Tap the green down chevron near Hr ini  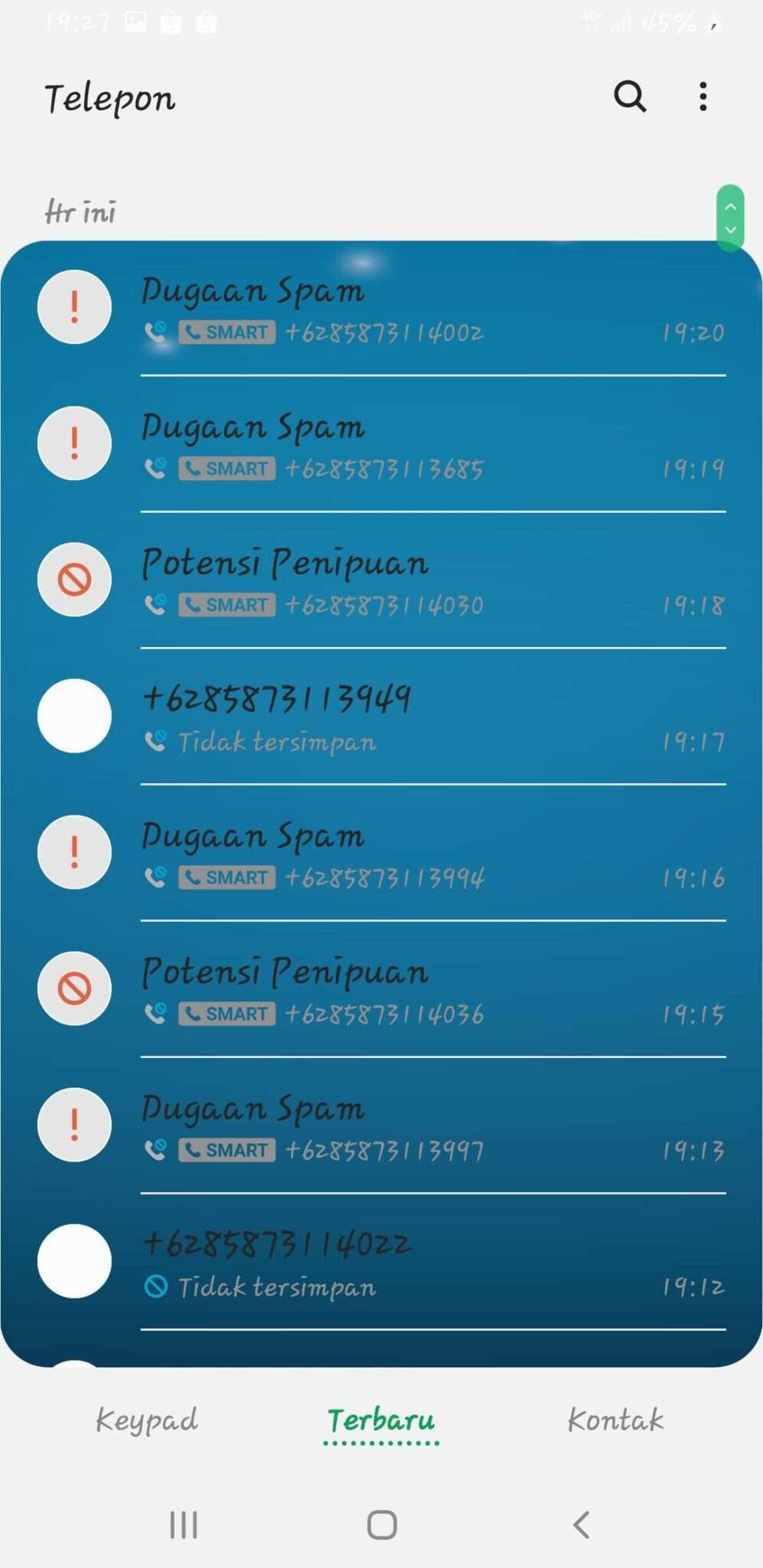click(731, 232)
